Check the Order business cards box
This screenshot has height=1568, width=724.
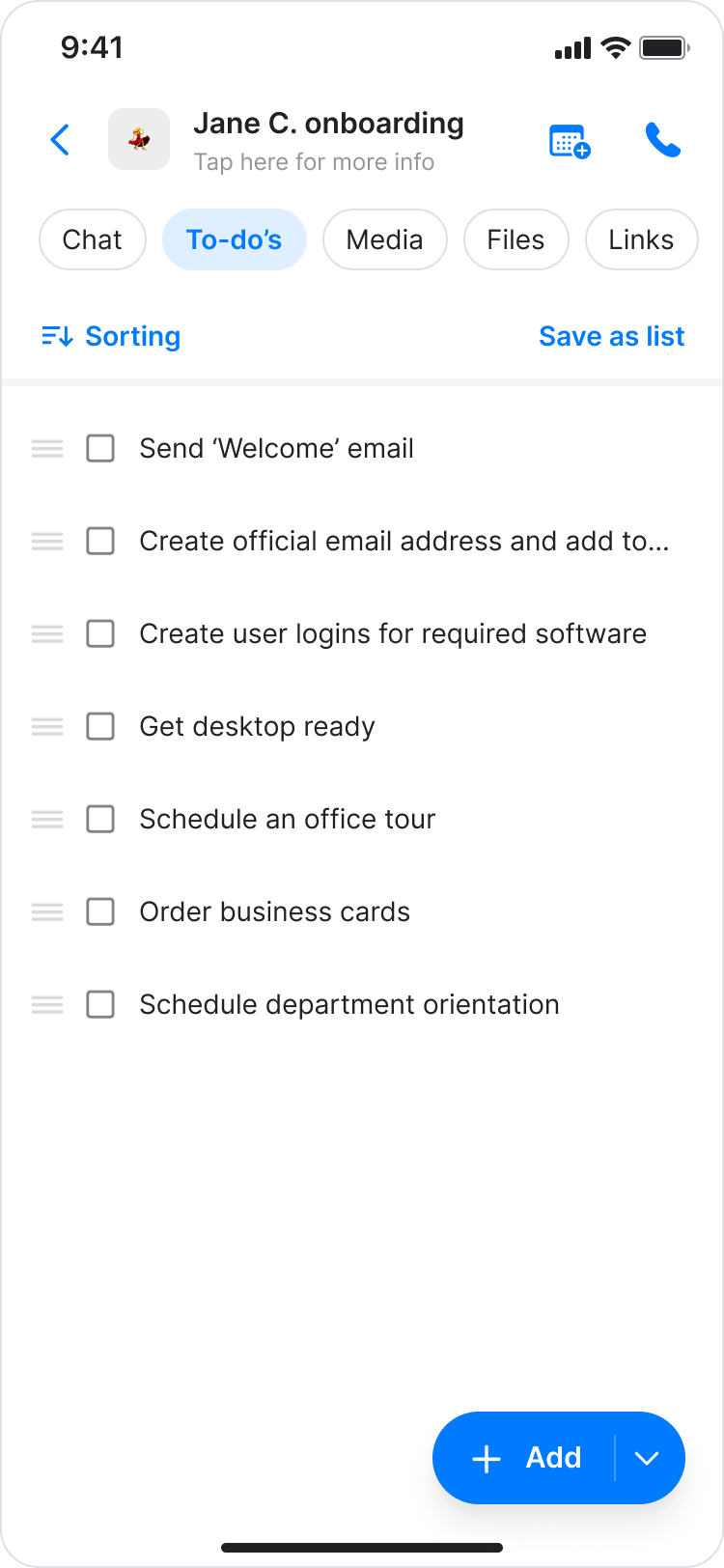point(100,911)
